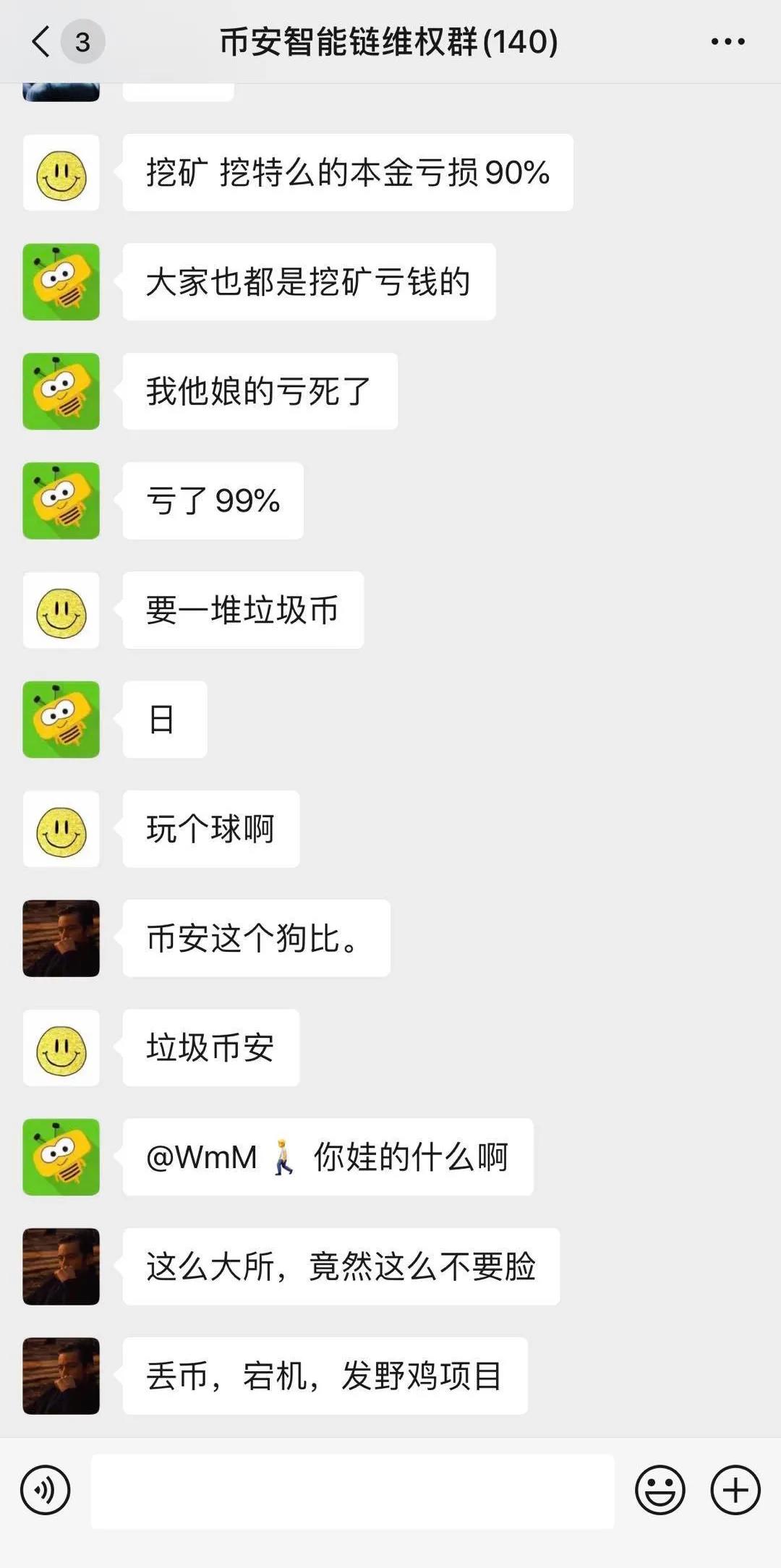Select the message 亏了99%
Viewport: 781px width, 1568px height.
(x=211, y=501)
